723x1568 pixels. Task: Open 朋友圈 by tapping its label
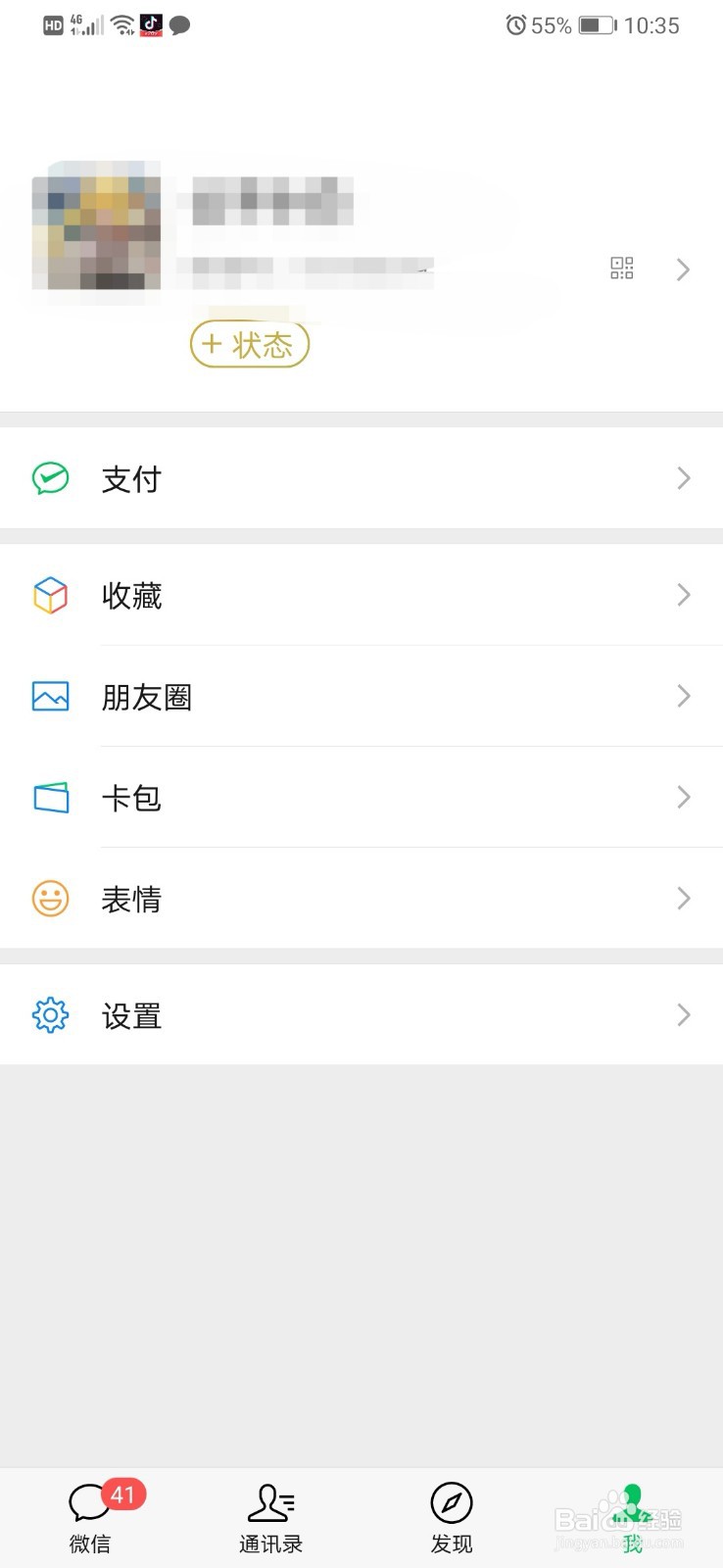[147, 696]
